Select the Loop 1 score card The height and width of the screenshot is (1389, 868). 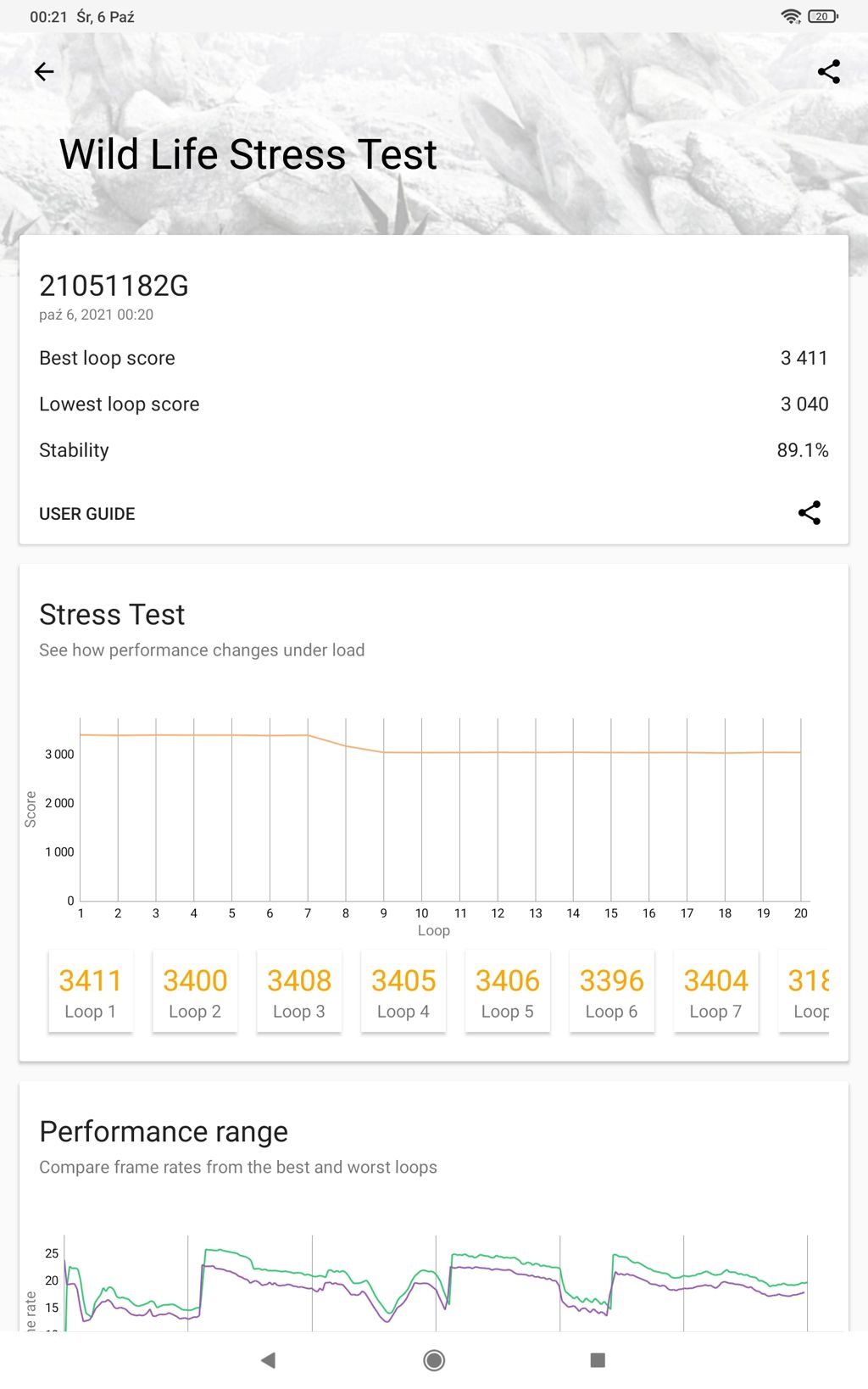91,991
